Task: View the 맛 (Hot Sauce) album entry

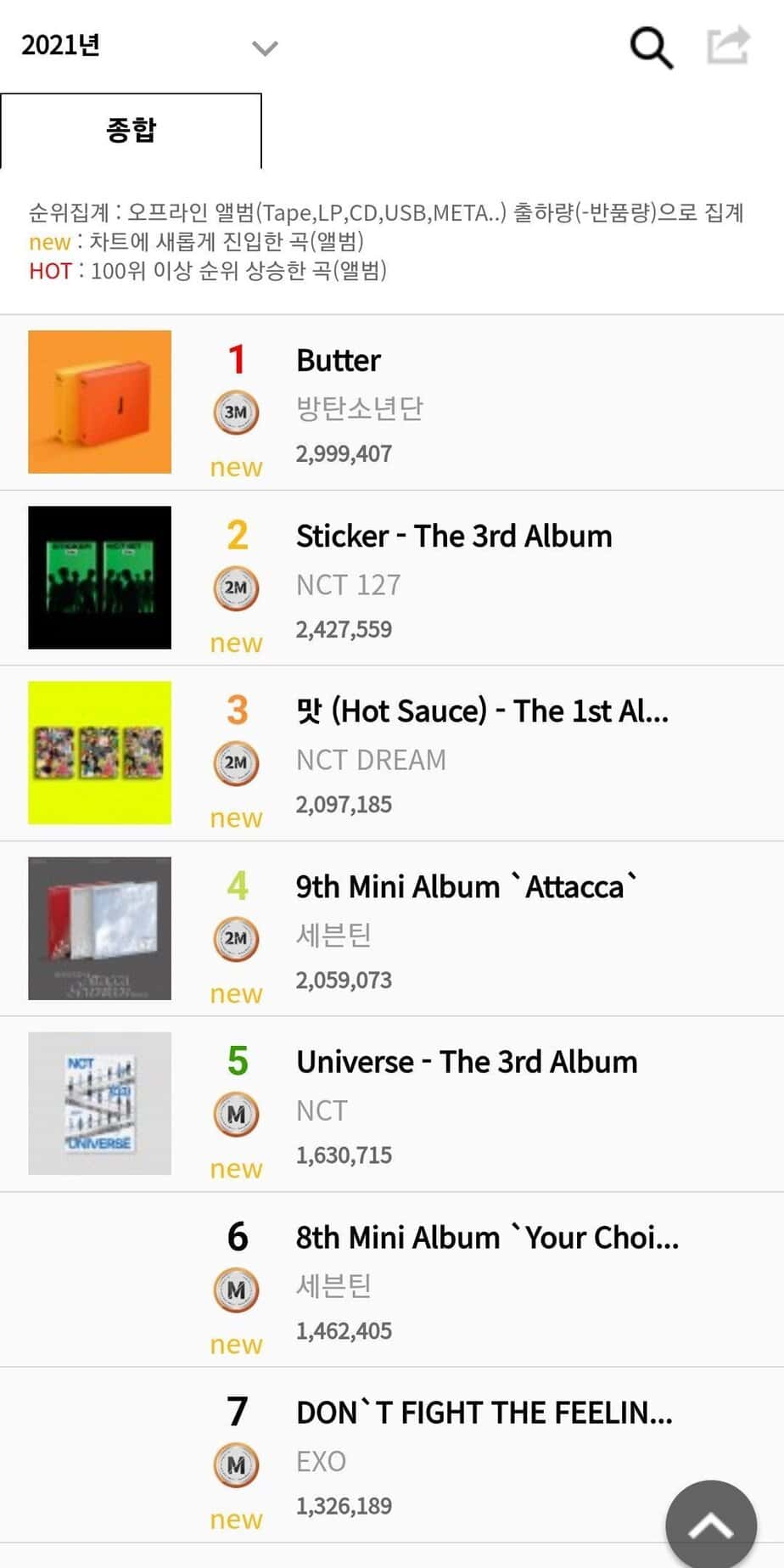Action: (481, 711)
